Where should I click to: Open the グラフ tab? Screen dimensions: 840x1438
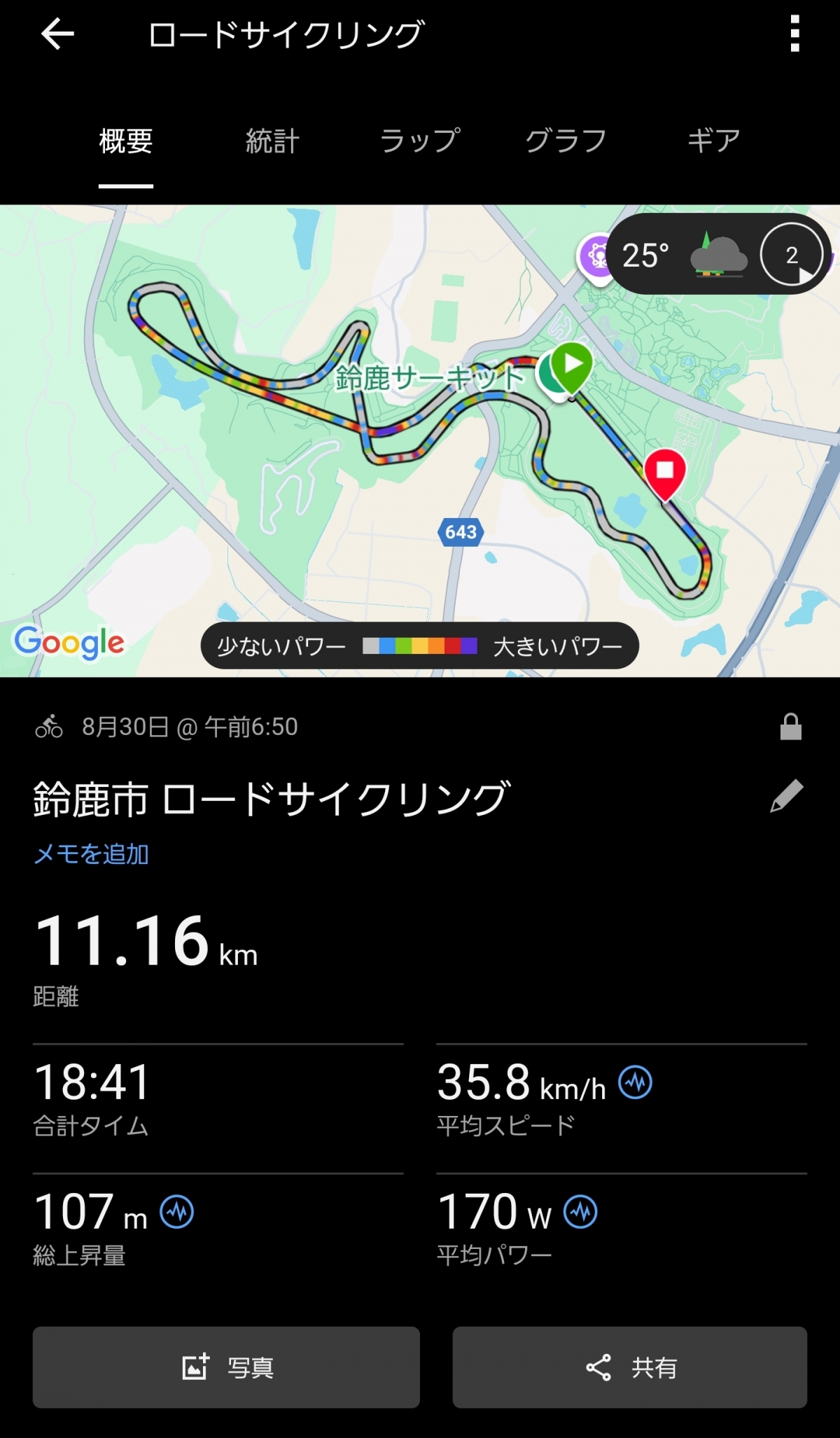tap(566, 141)
